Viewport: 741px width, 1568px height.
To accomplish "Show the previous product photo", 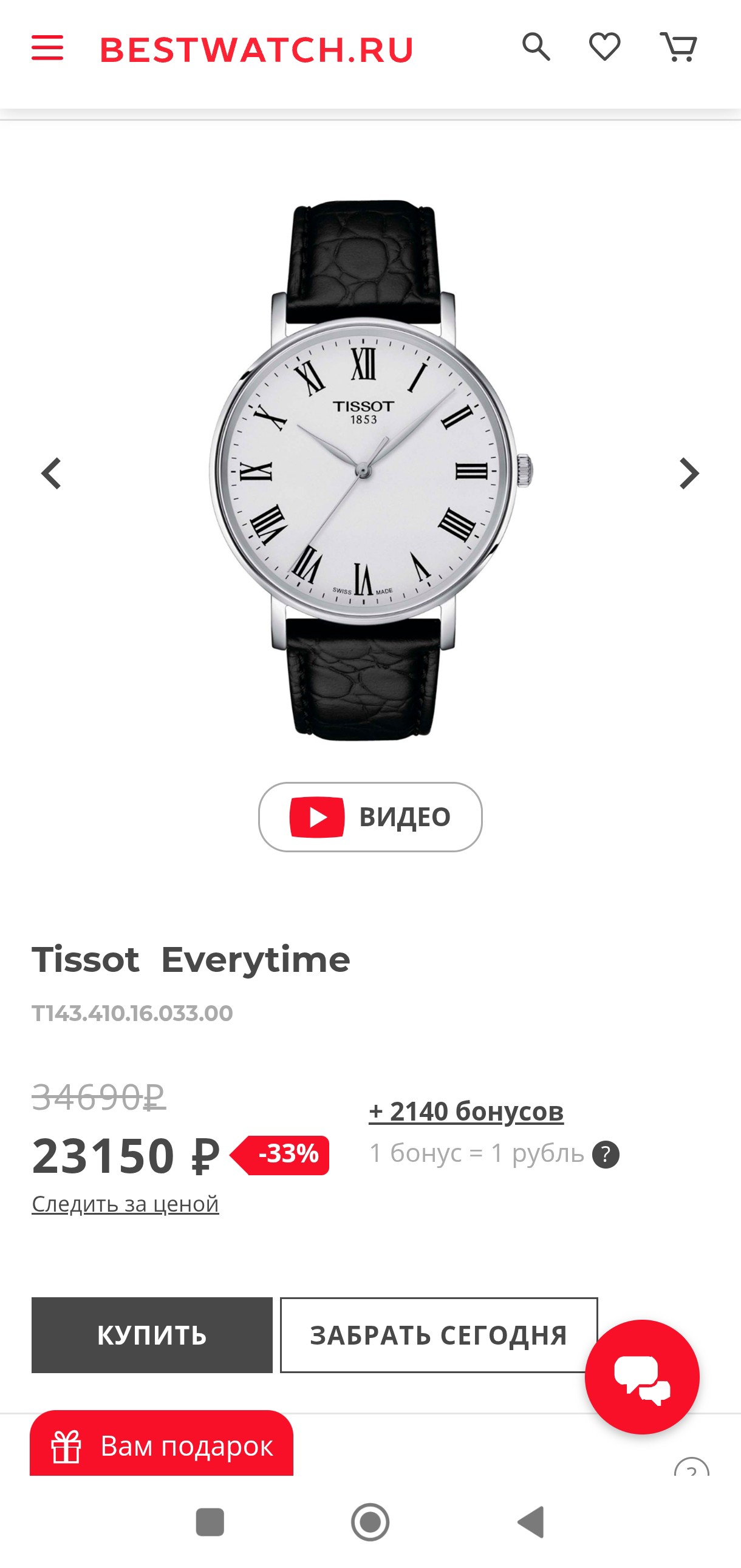I will point(52,473).
